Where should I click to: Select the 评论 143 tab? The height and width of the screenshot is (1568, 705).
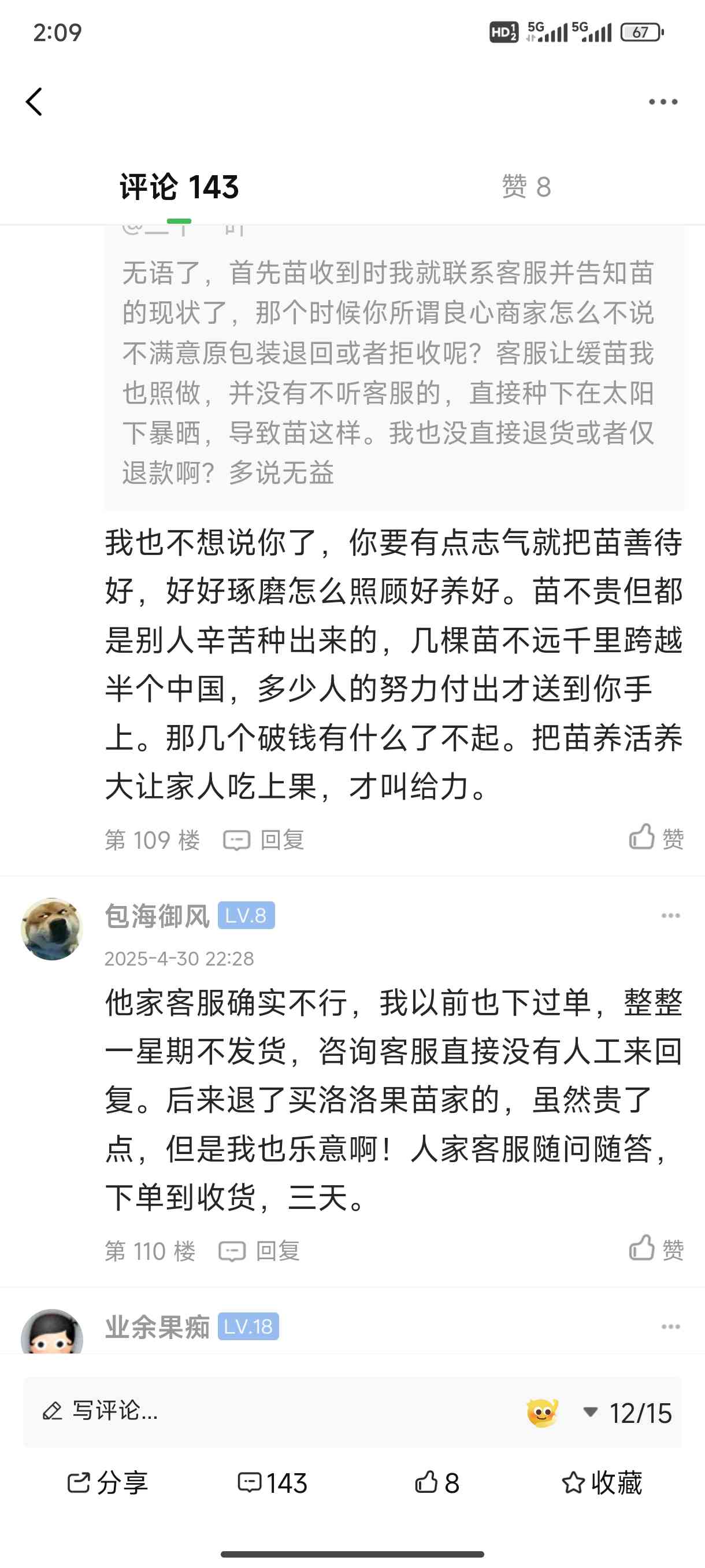[x=179, y=186]
